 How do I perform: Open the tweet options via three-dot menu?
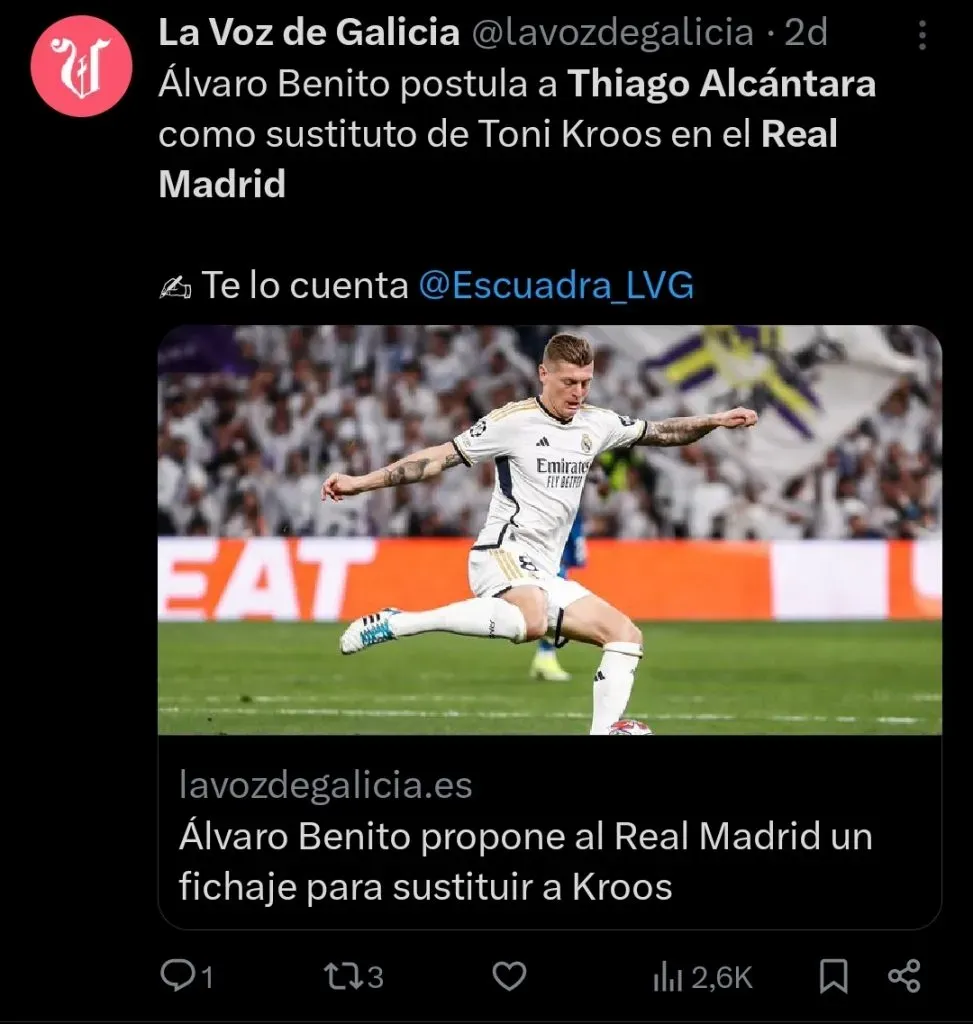[x=921, y=32]
